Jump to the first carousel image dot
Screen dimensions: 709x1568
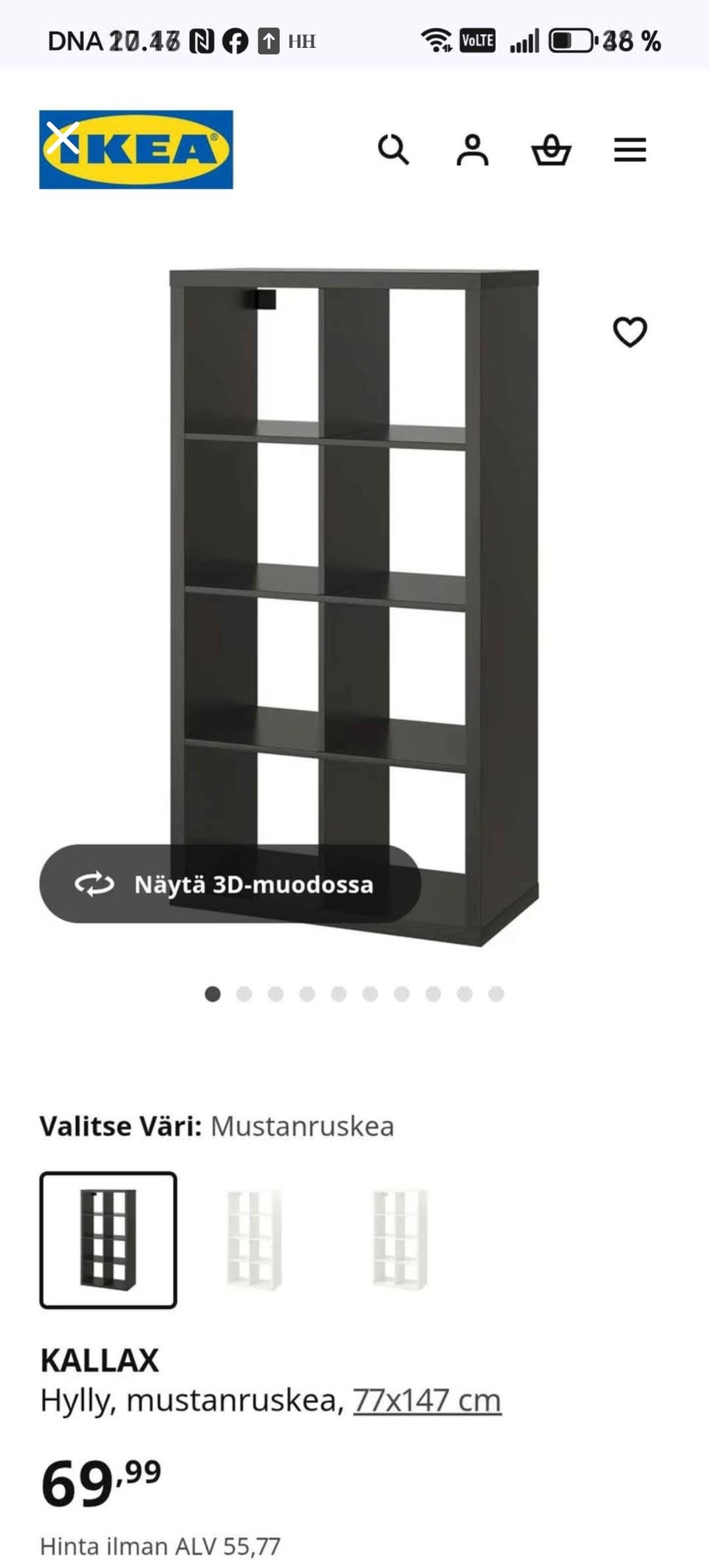[213, 995]
